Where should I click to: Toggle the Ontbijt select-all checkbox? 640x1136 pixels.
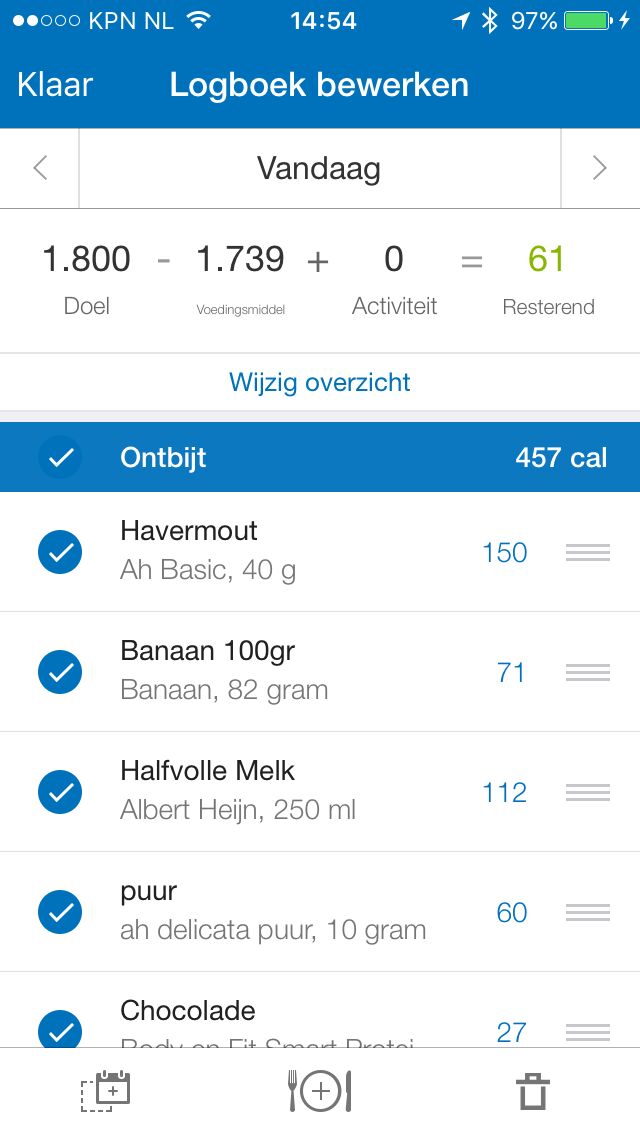click(x=61, y=458)
